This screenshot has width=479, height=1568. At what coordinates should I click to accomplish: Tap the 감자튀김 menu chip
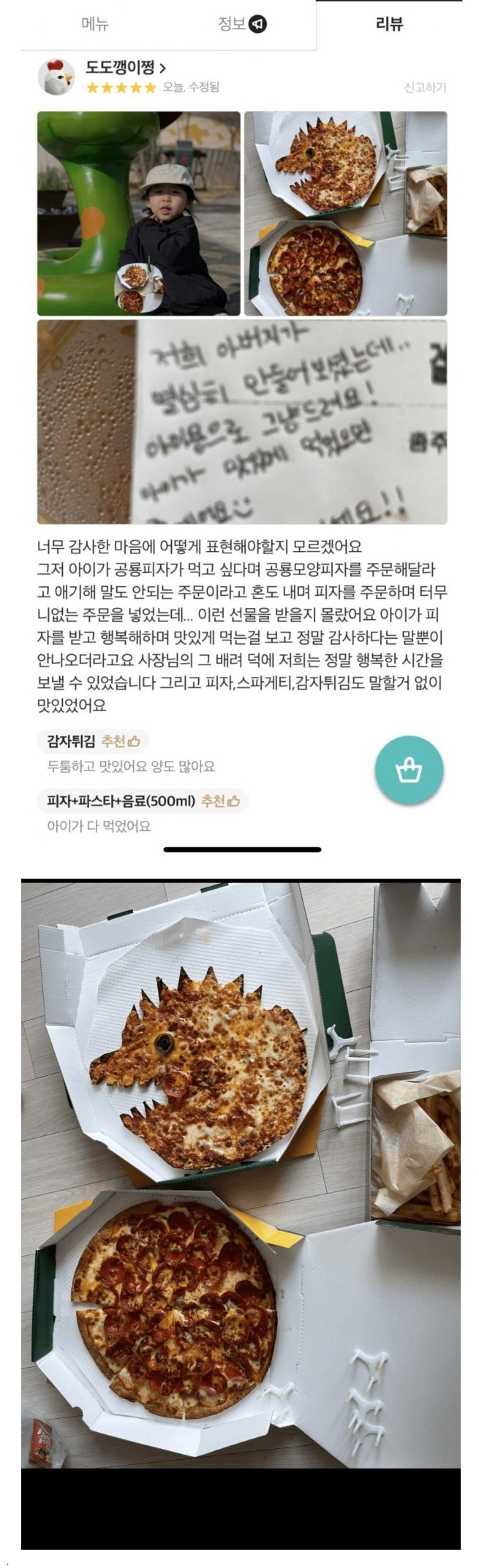pyautogui.click(x=93, y=741)
